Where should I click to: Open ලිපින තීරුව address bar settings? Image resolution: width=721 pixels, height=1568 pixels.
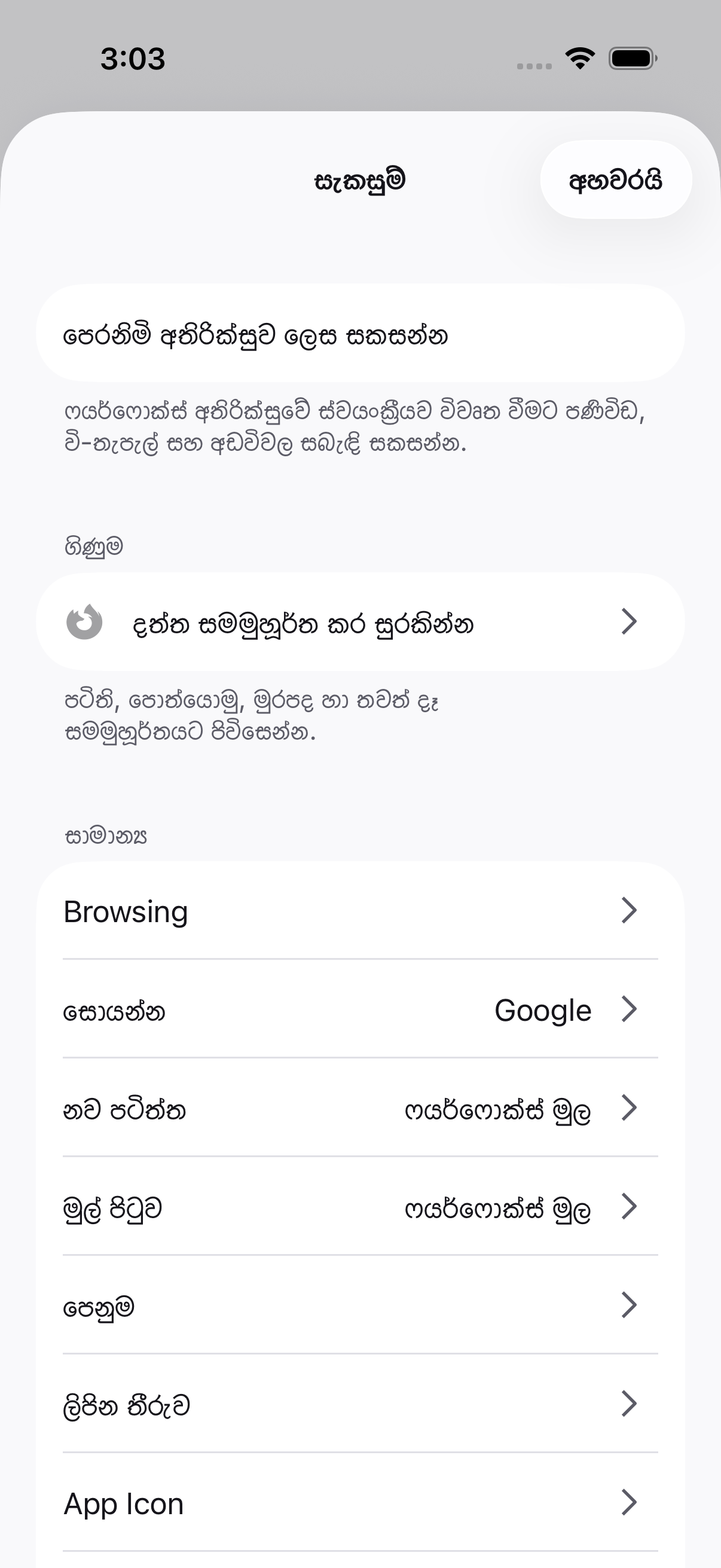click(360, 1404)
